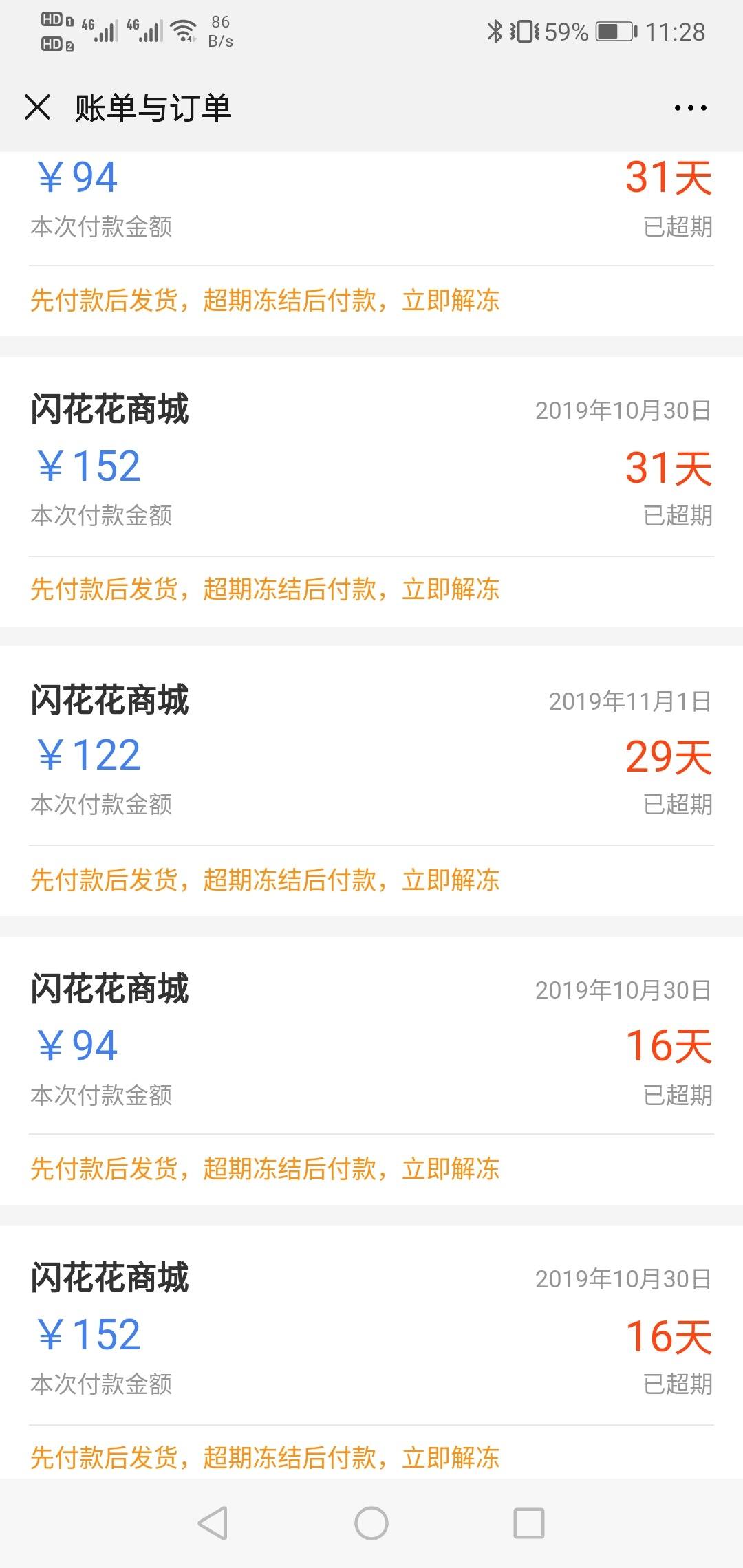Open the three-dot overflow menu

pyautogui.click(x=690, y=108)
